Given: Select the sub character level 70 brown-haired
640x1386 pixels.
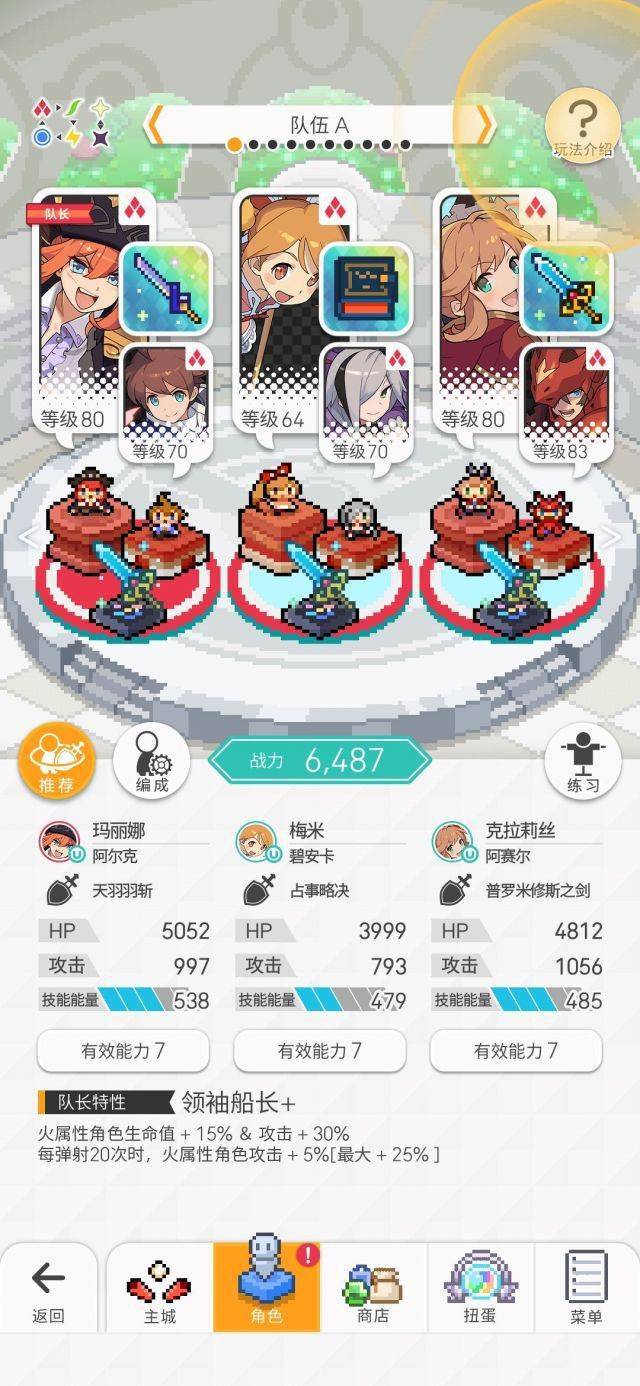Looking at the screenshot, I should (x=165, y=400).
